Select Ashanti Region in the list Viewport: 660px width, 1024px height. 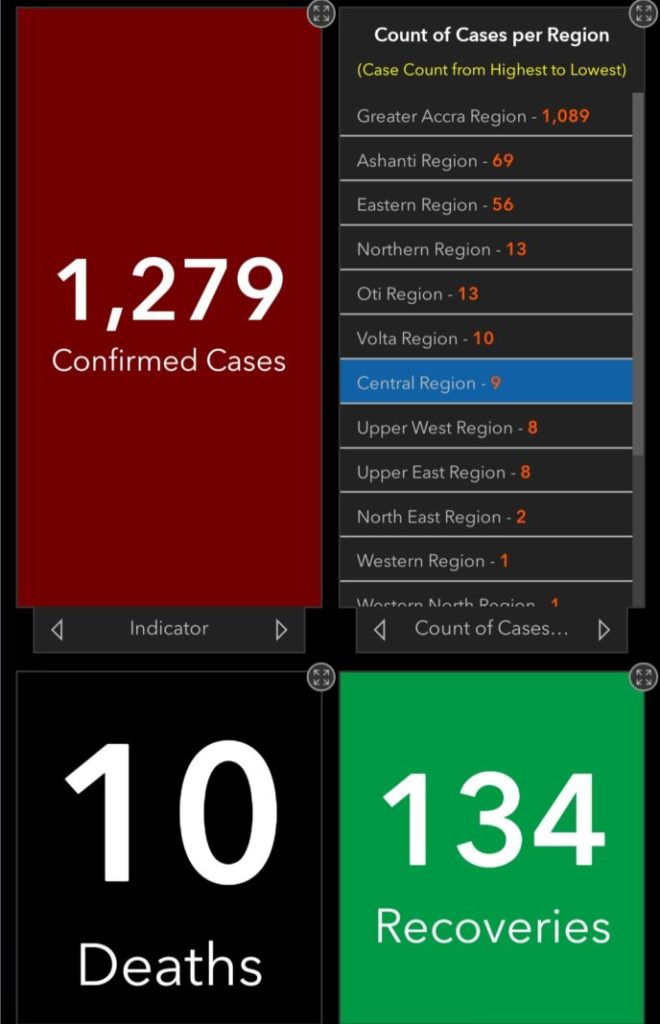pyautogui.click(x=485, y=160)
